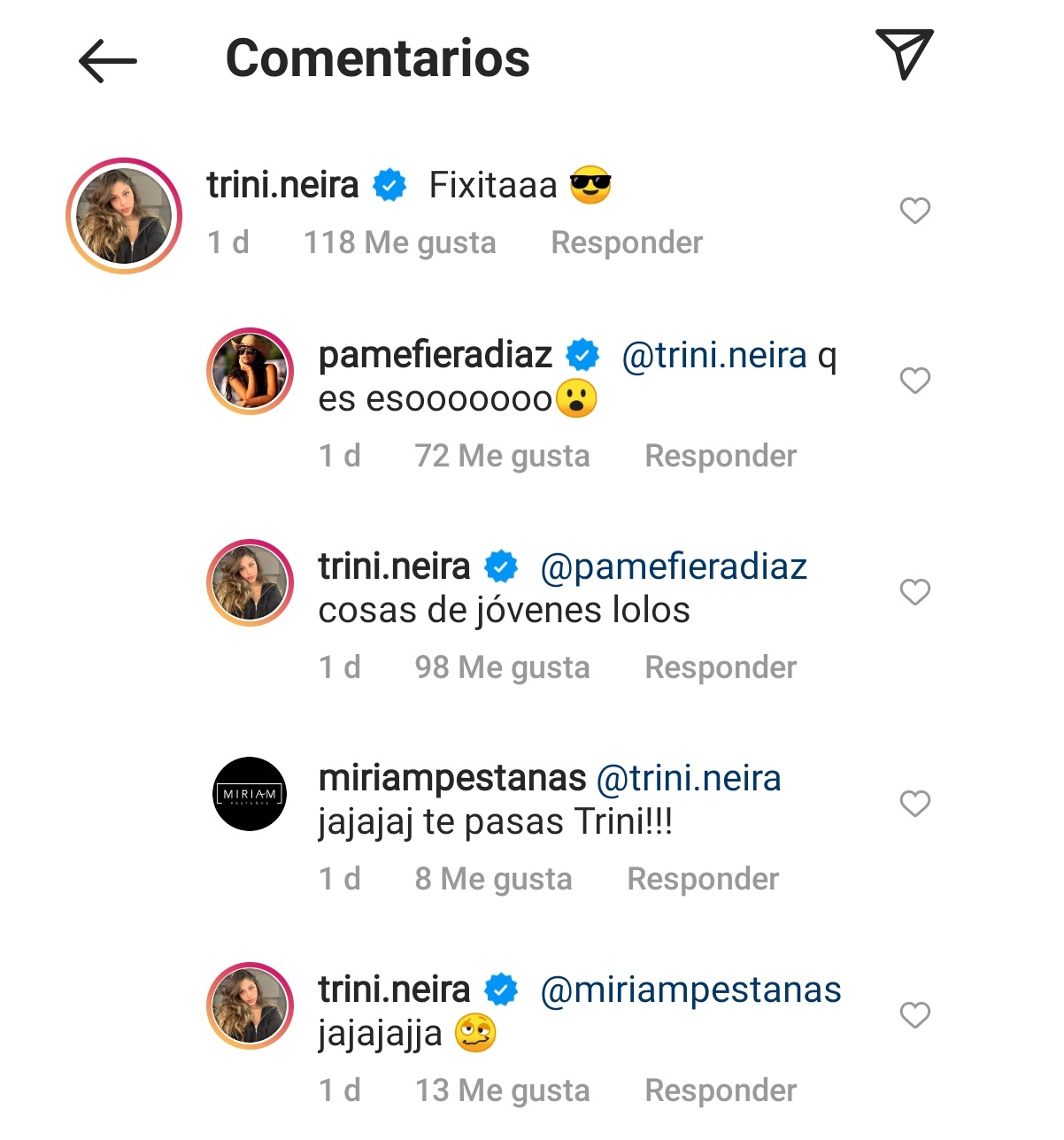View likes by tapping 118 Me gusta

point(398,242)
